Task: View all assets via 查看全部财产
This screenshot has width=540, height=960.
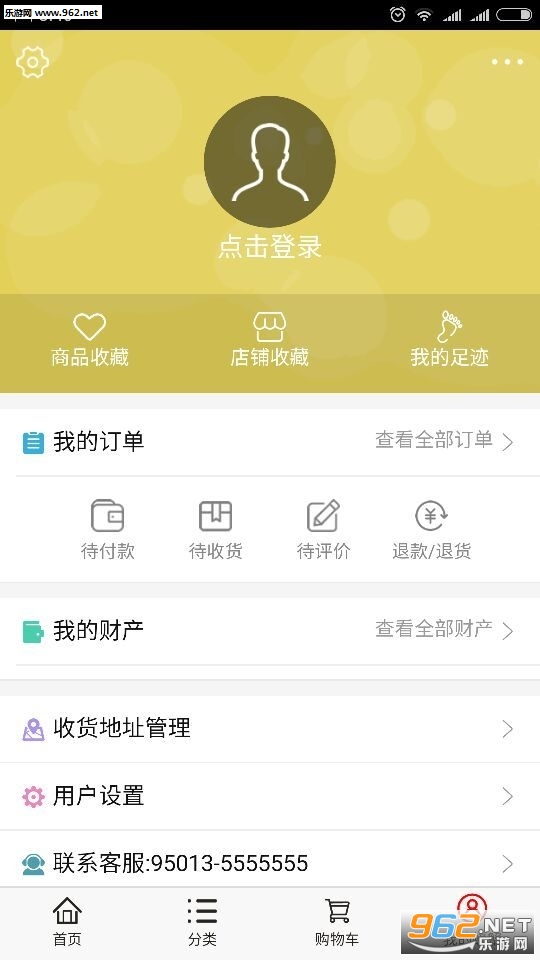Action: [x=444, y=629]
